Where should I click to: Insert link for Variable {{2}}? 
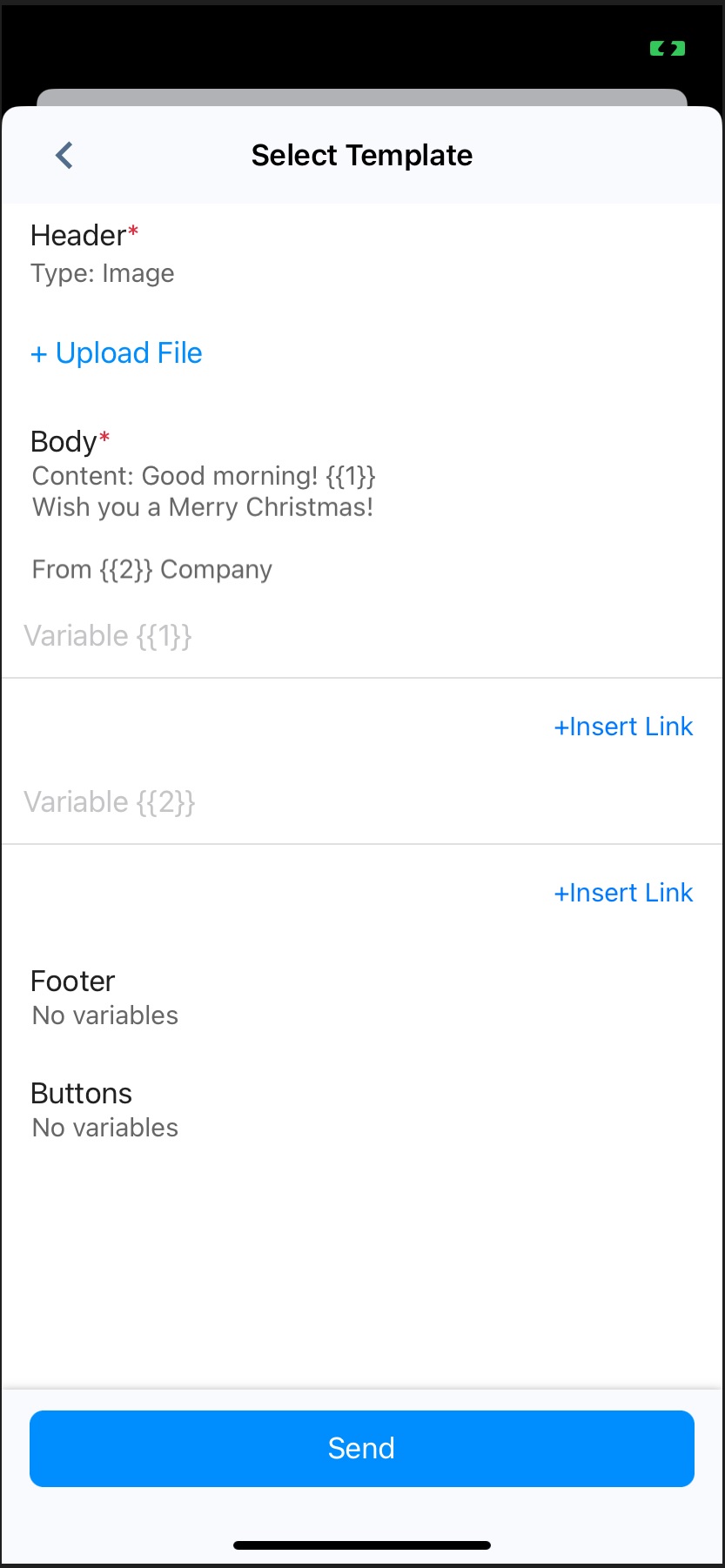(x=623, y=893)
